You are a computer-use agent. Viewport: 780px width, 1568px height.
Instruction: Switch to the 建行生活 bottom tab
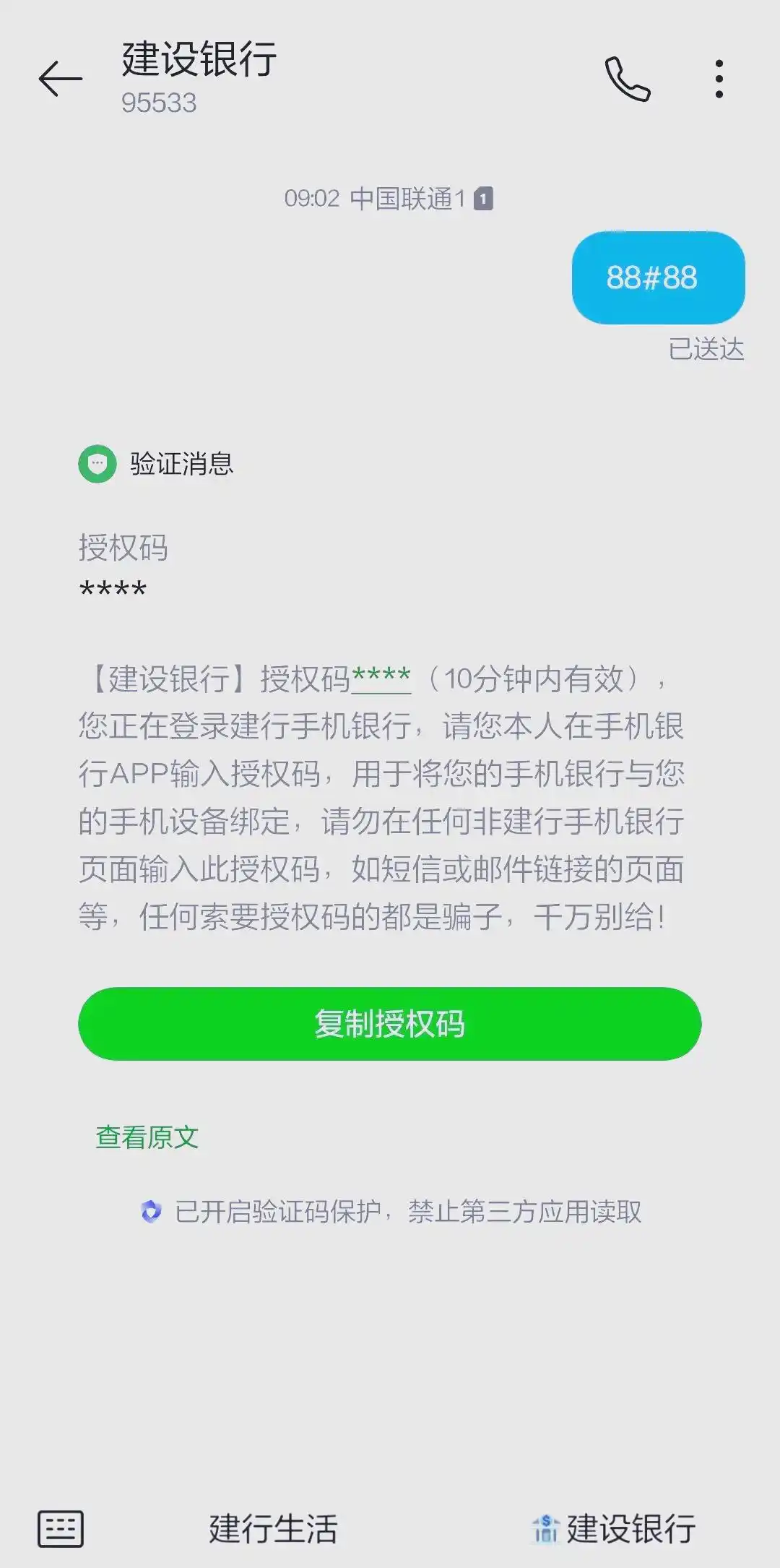(273, 1525)
